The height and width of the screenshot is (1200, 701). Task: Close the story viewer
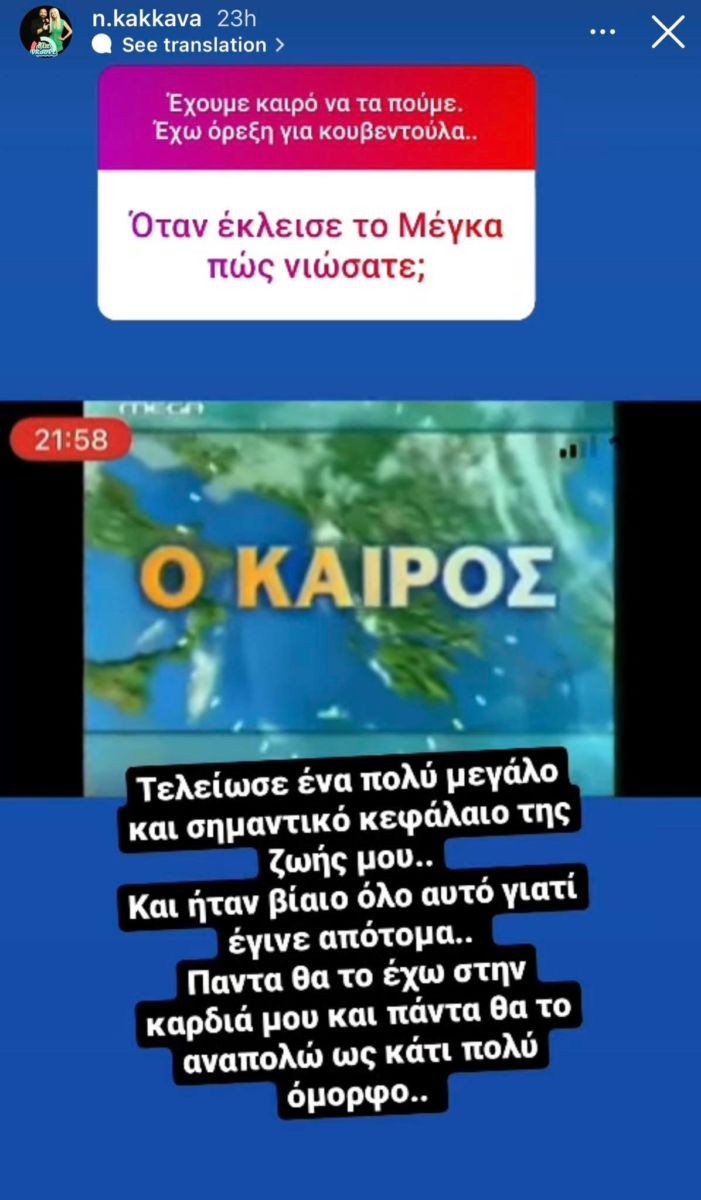[x=667, y=32]
